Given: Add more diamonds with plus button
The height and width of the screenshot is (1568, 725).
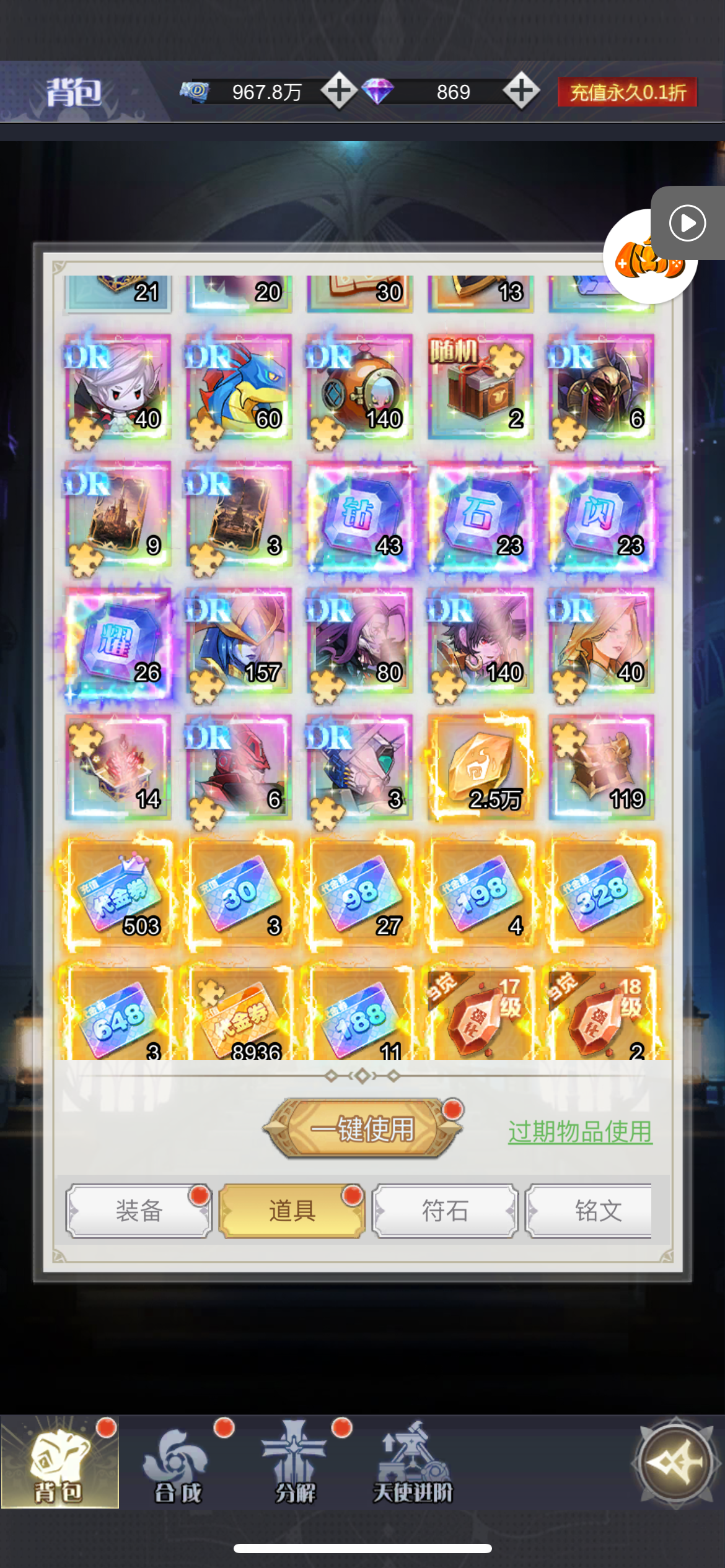Looking at the screenshot, I should [x=521, y=91].
